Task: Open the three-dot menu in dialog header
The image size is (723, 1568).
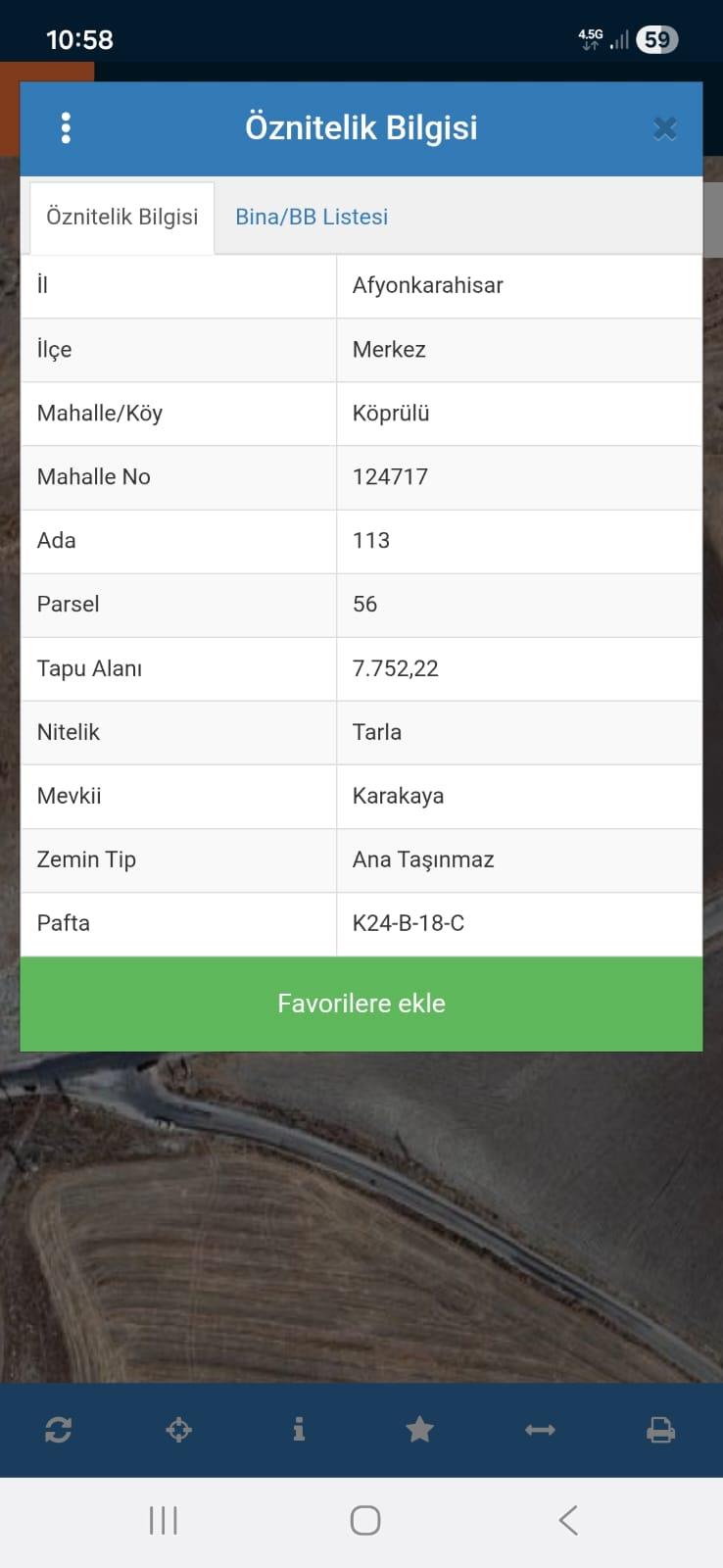Action: (66, 128)
